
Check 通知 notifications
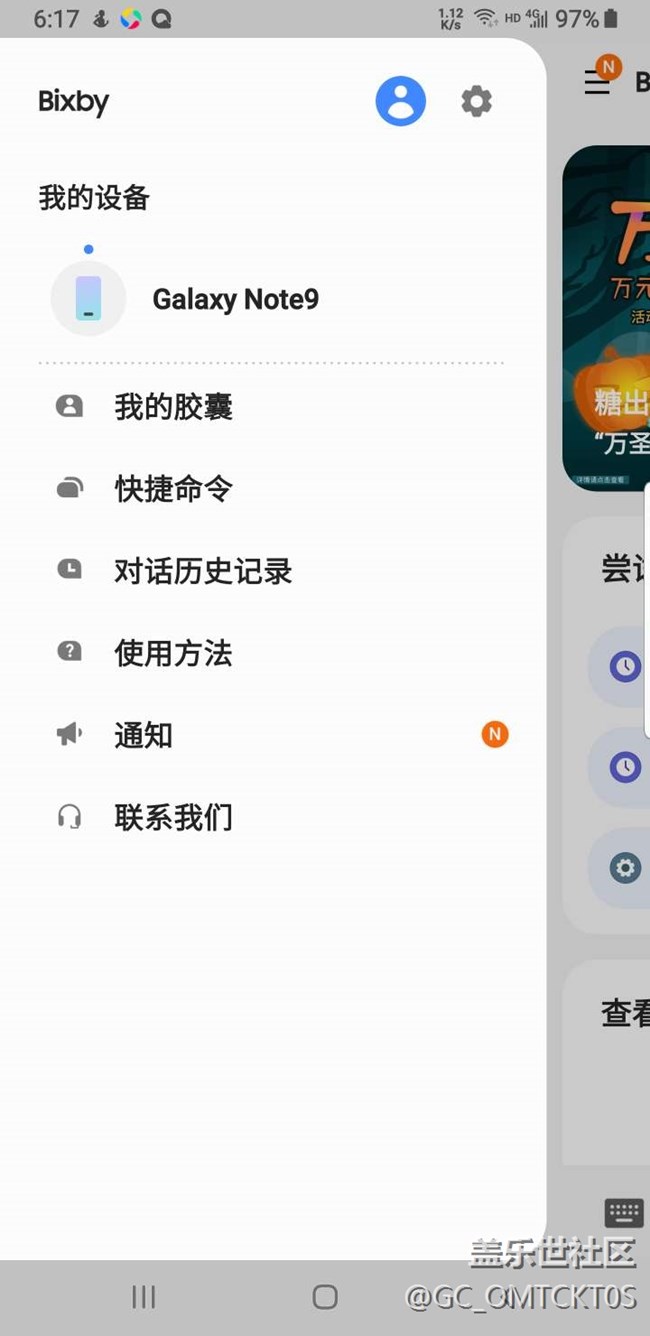coord(143,735)
